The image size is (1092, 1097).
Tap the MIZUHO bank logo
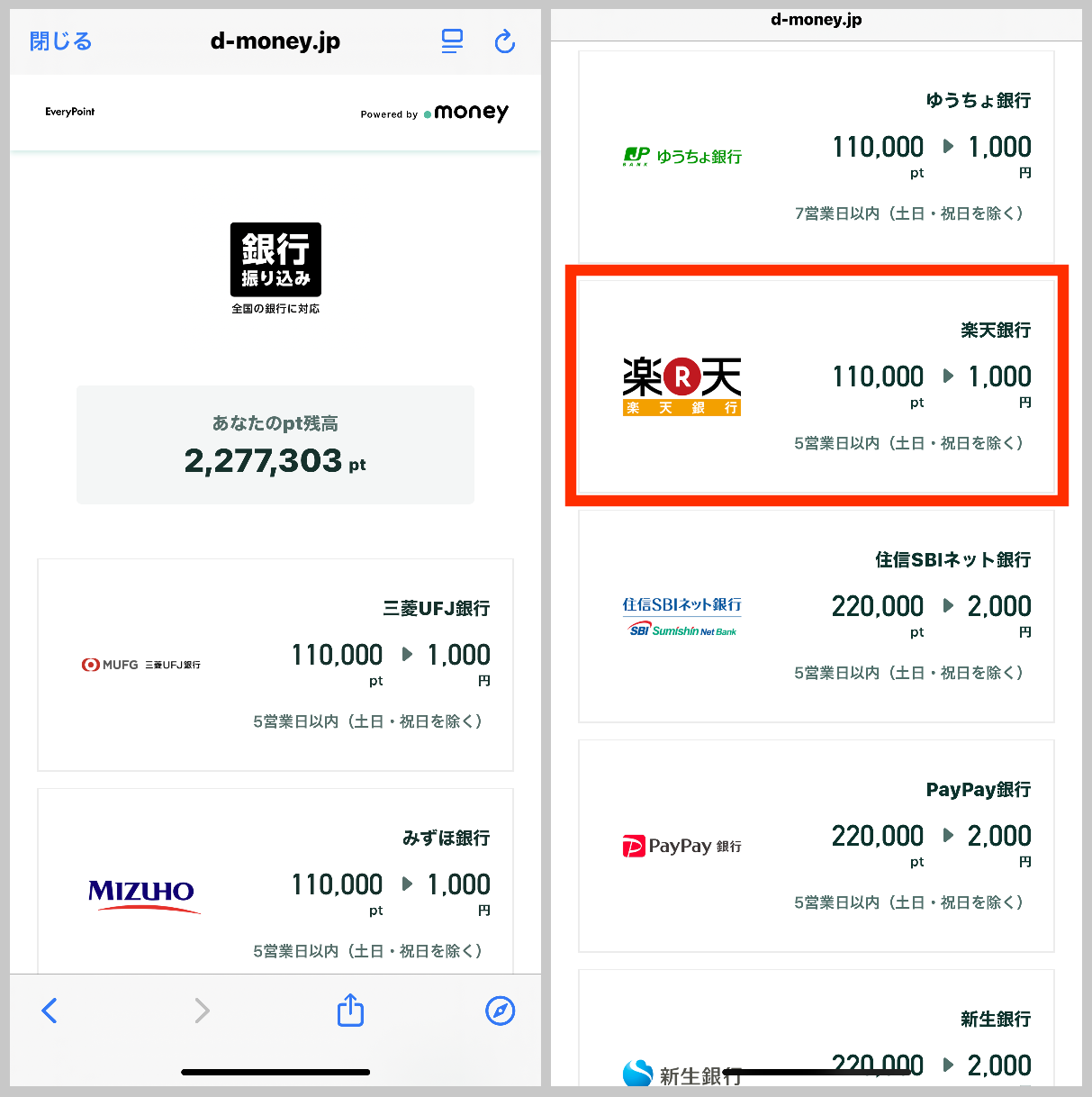pyautogui.click(x=143, y=893)
